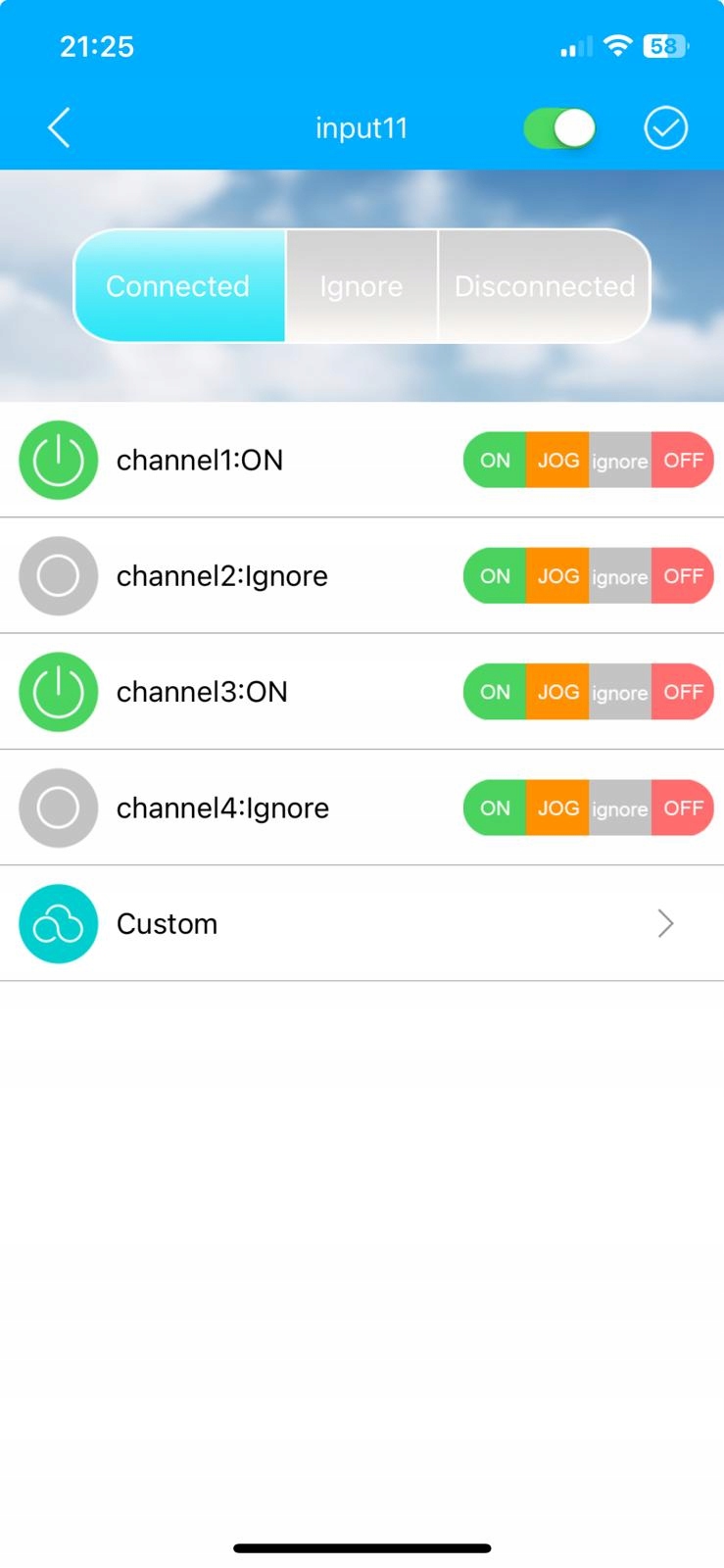Set channel3 to ignore
This screenshot has width=724, height=1568.
click(x=619, y=693)
